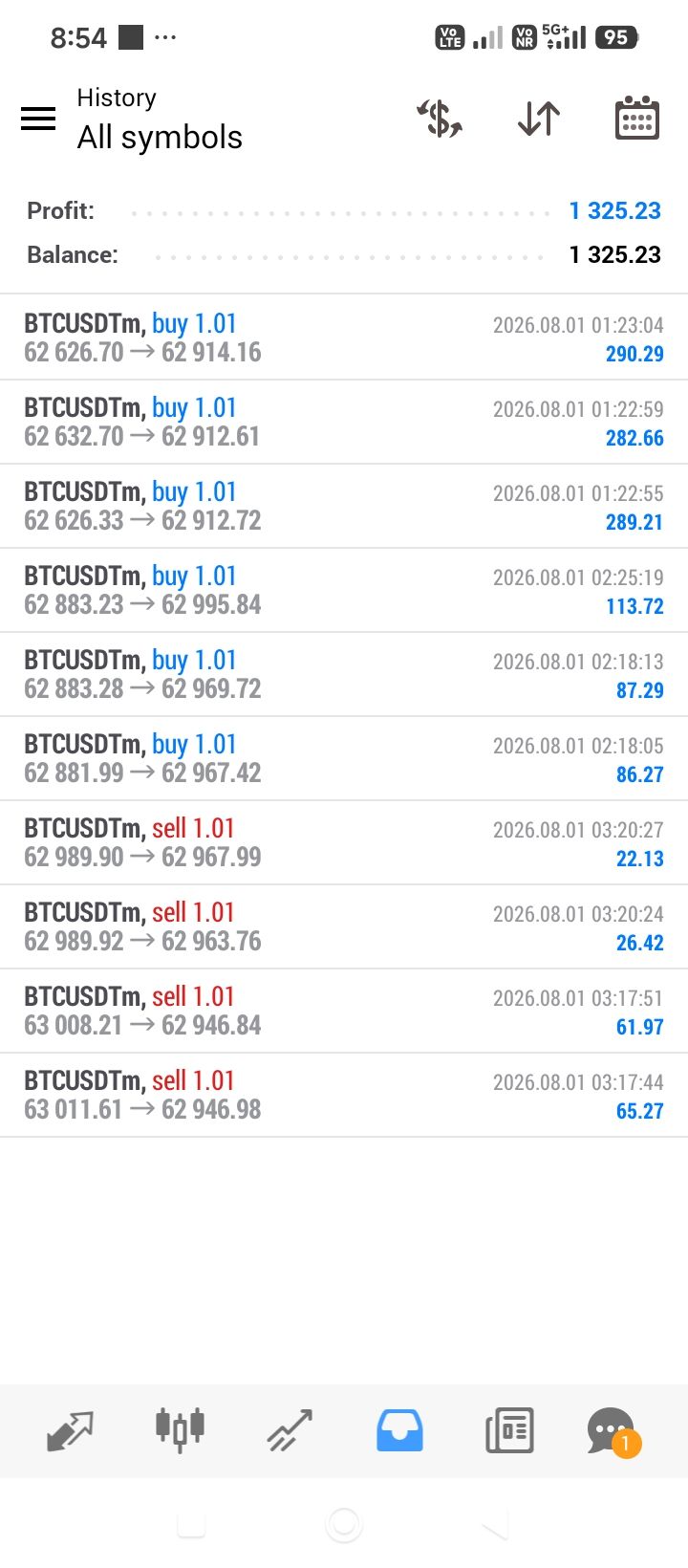Open the sell trade with profit 22.13
Image resolution: width=688 pixels, height=1568 pixels.
pyautogui.click(x=344, y=842)
